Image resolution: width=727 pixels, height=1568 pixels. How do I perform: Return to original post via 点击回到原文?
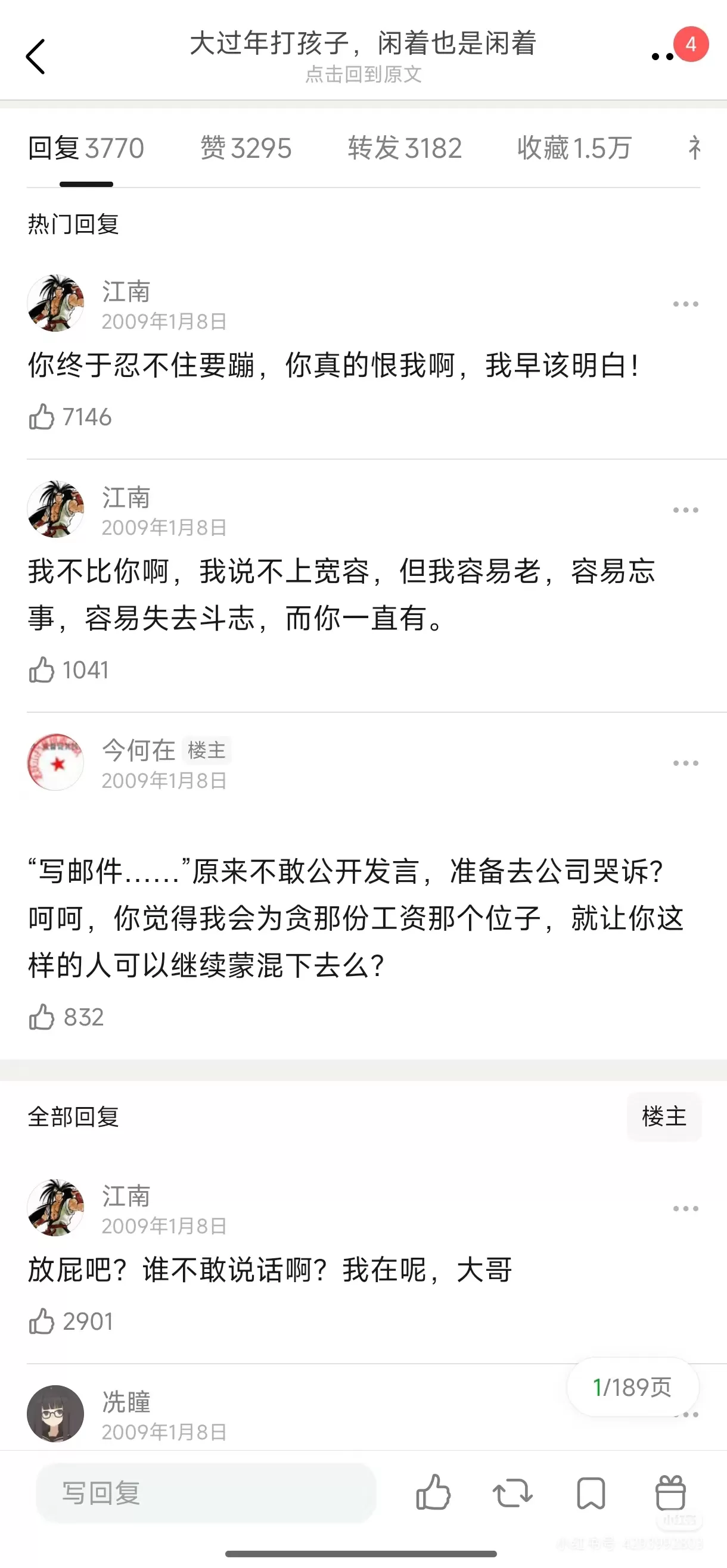pos(363,74)
